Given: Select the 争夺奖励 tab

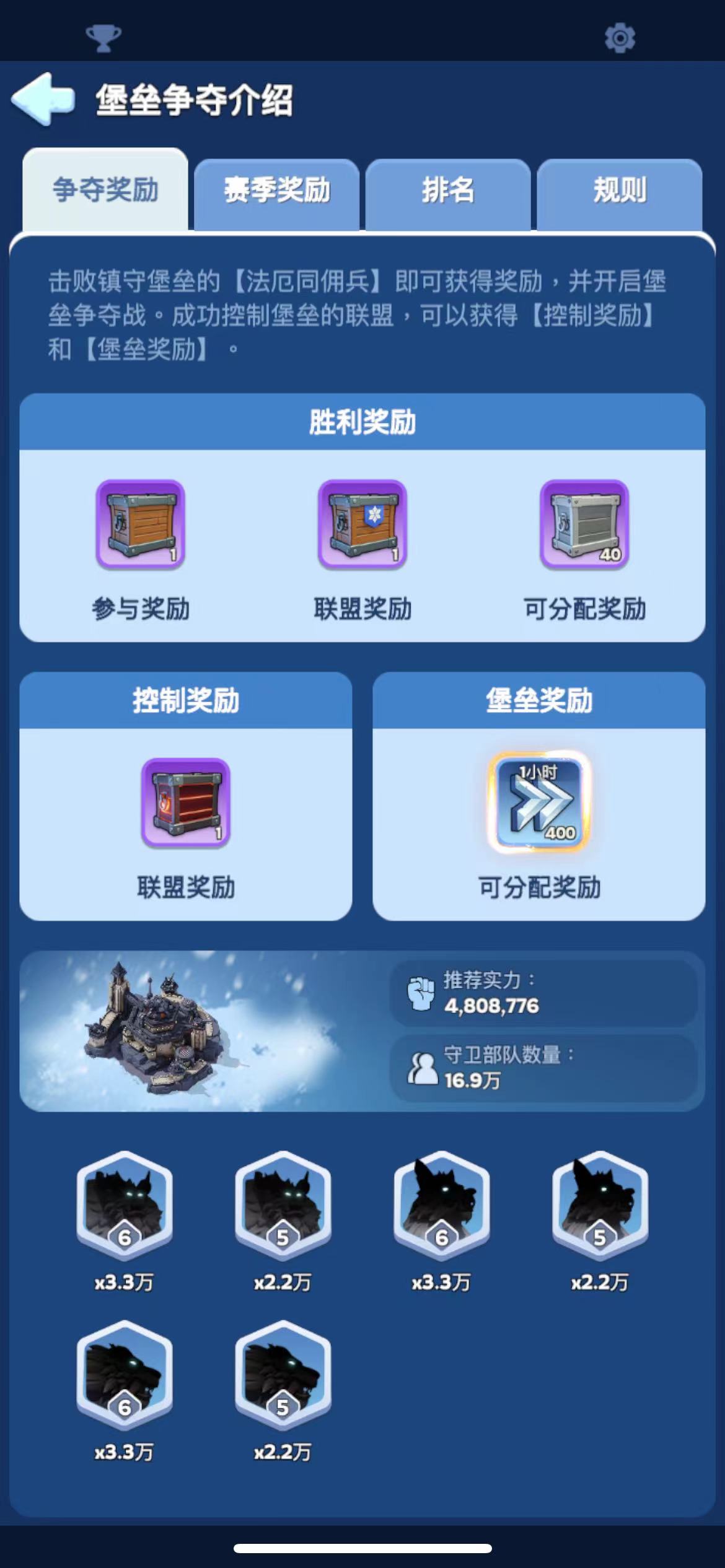Looking at the screenshot, I should click(105, 190).
